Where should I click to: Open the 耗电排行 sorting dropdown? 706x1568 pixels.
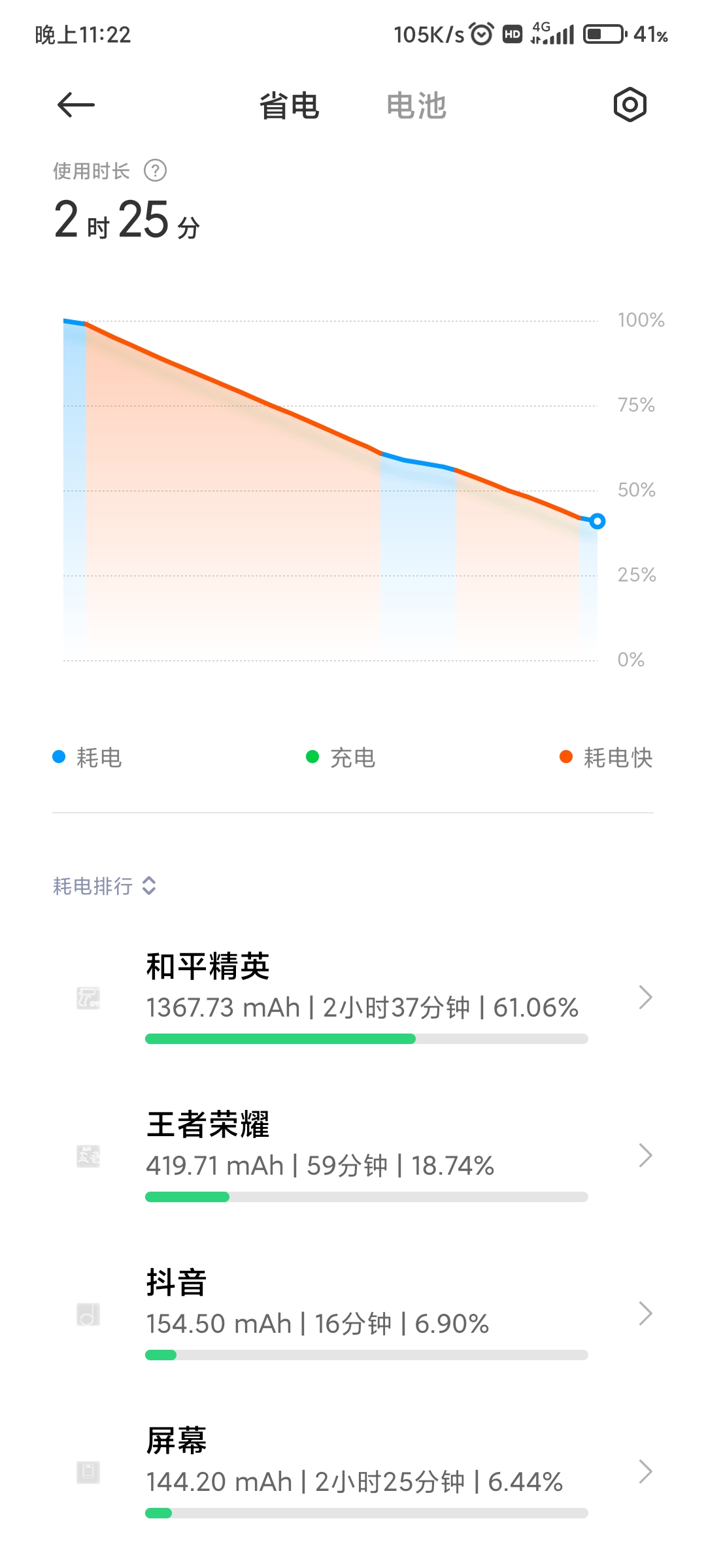105,886
